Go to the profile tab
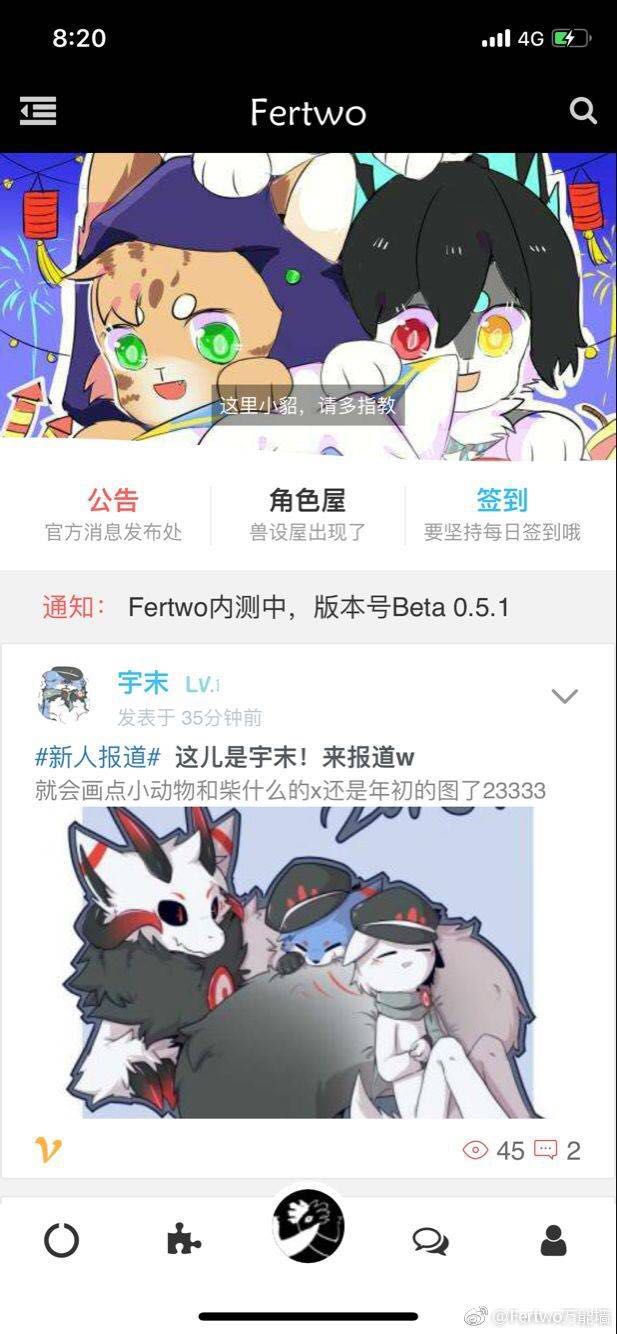 [x=553, y=1241]
